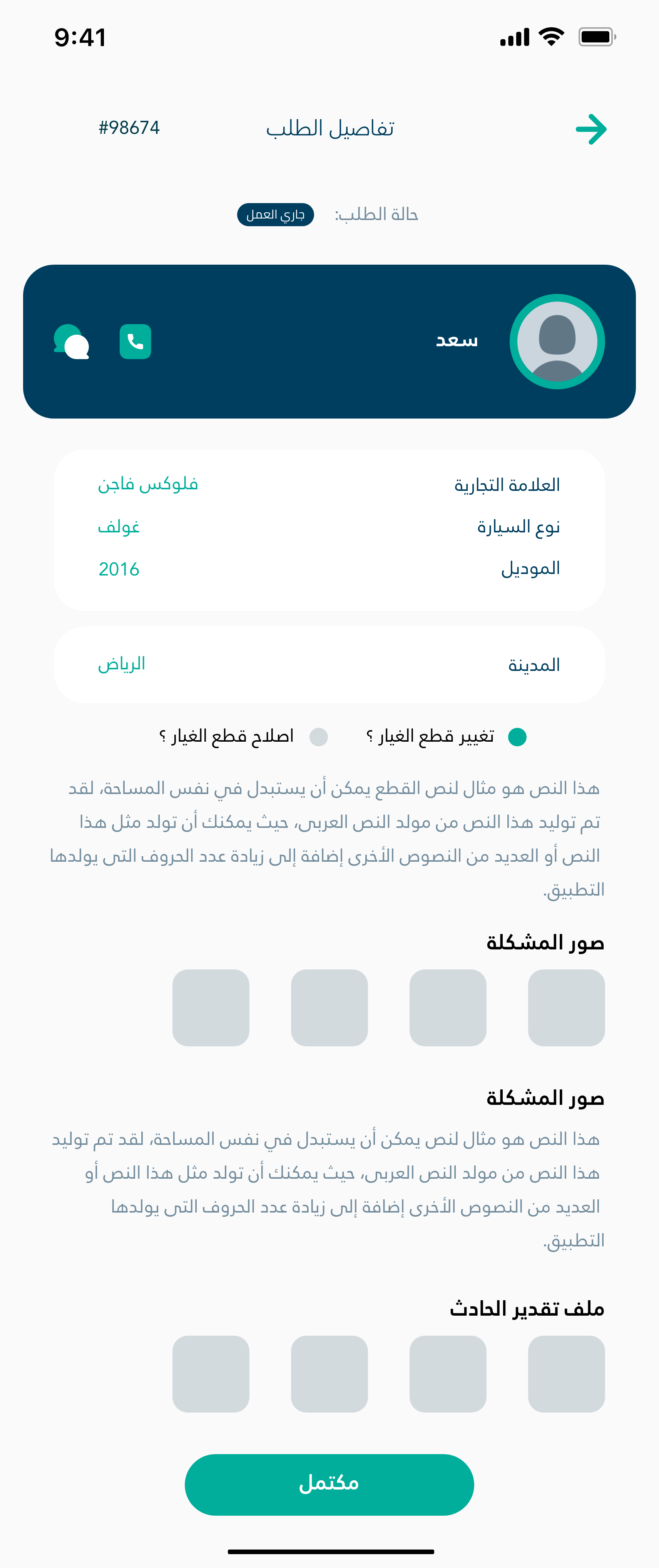Call Saad using the phone icon
Viewport: 659px width, 1568px height.
[135, 342]
